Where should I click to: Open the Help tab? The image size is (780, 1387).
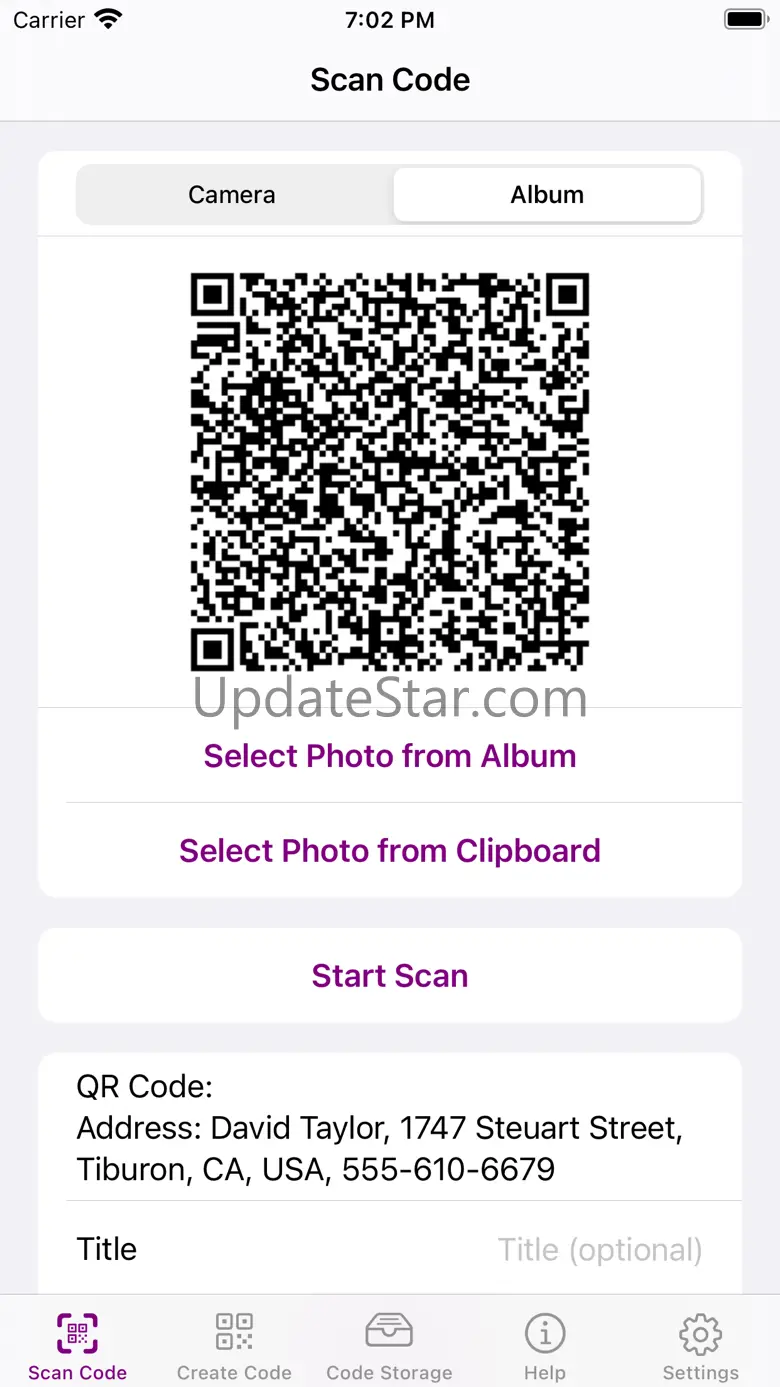[545, 1345]
